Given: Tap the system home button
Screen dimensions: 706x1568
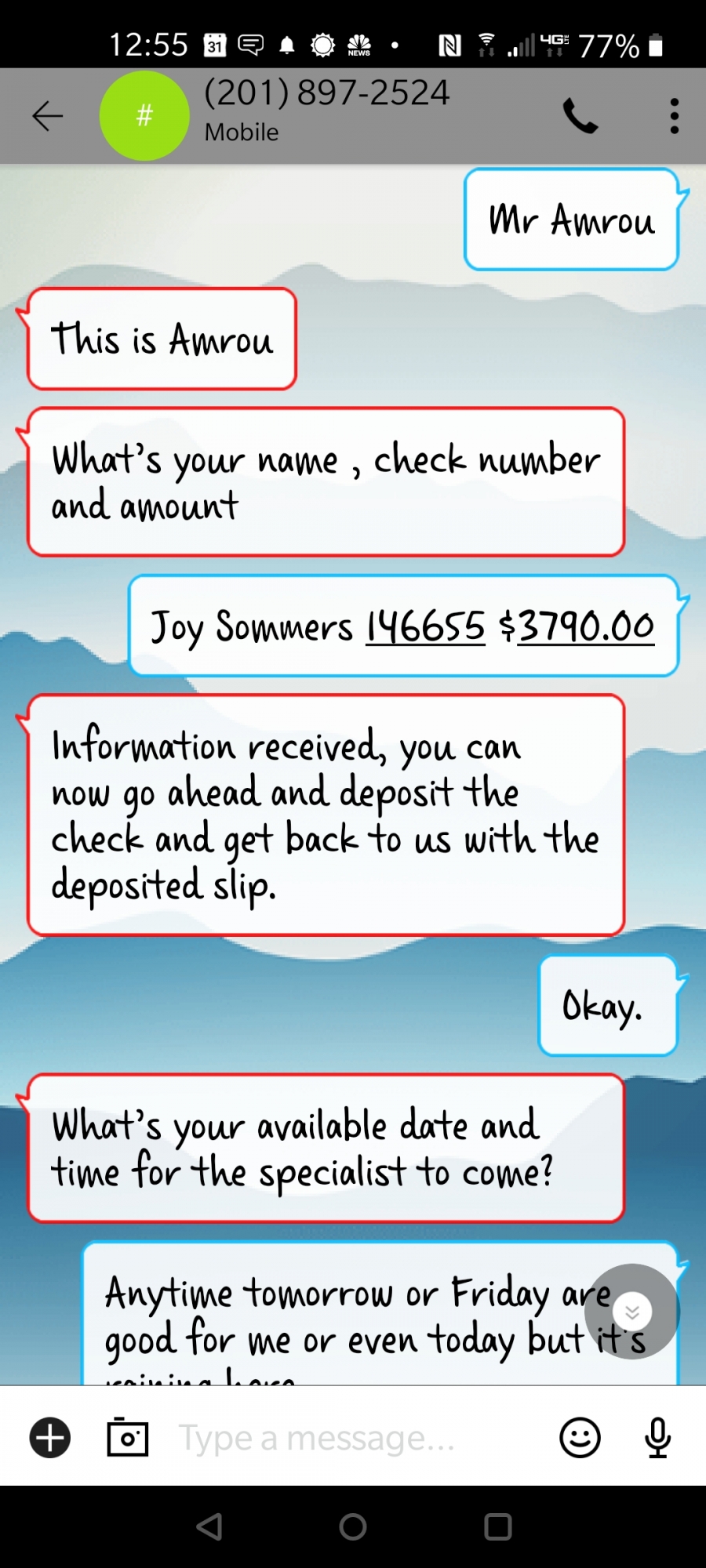Looking at the screenshot, I should click(353, 1526).
